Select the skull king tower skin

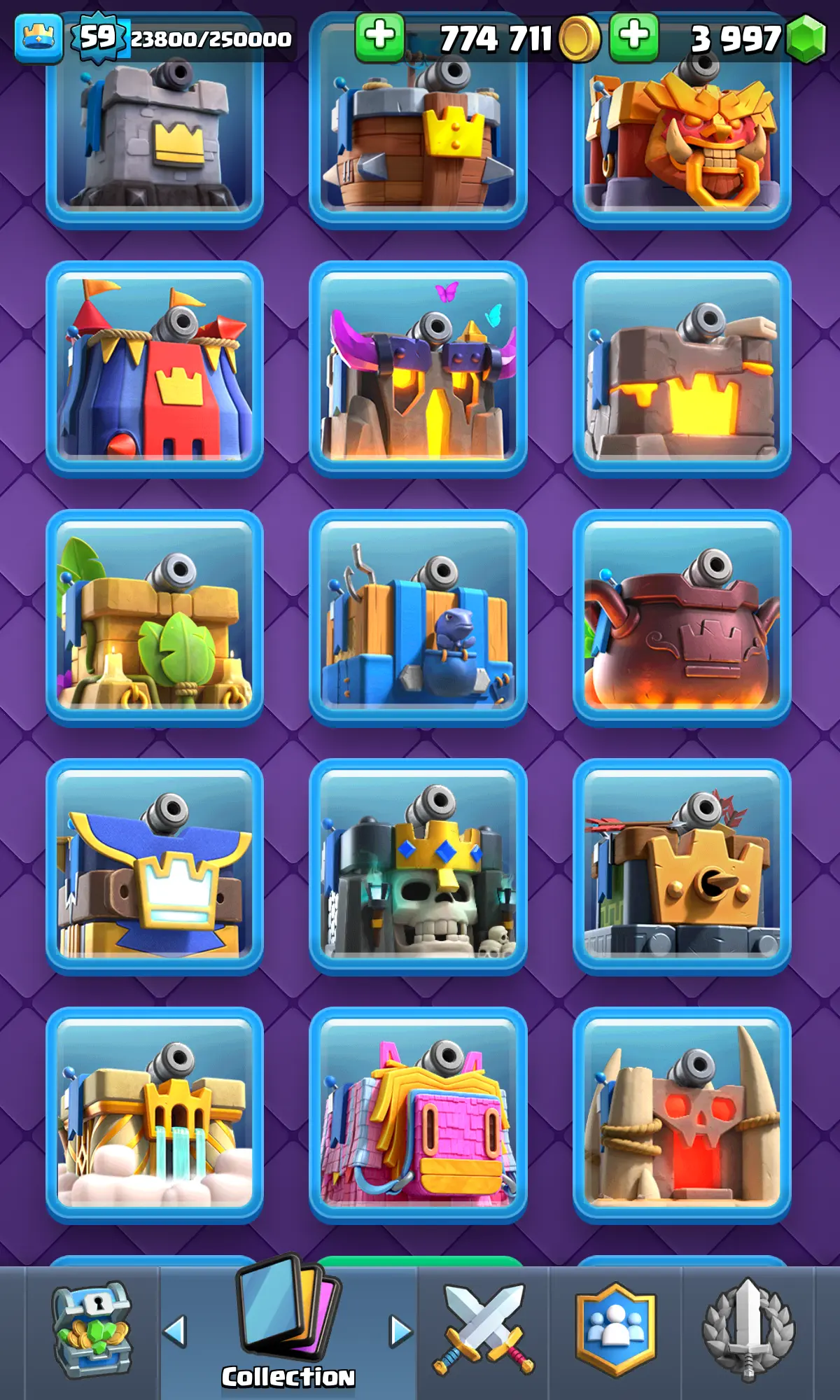click(x=418, y=867)
